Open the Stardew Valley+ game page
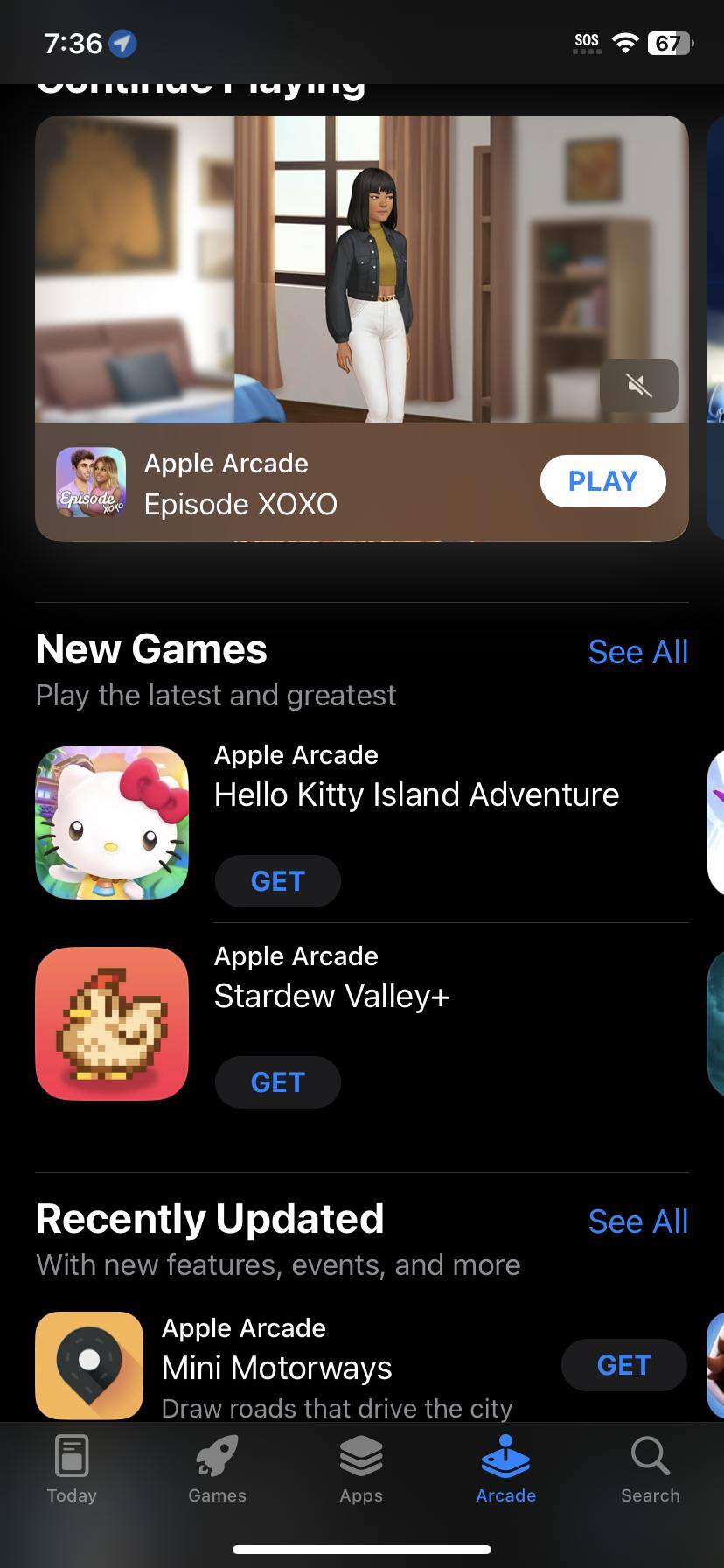This screenshot has height=1568, width=724. coord(332,996)
